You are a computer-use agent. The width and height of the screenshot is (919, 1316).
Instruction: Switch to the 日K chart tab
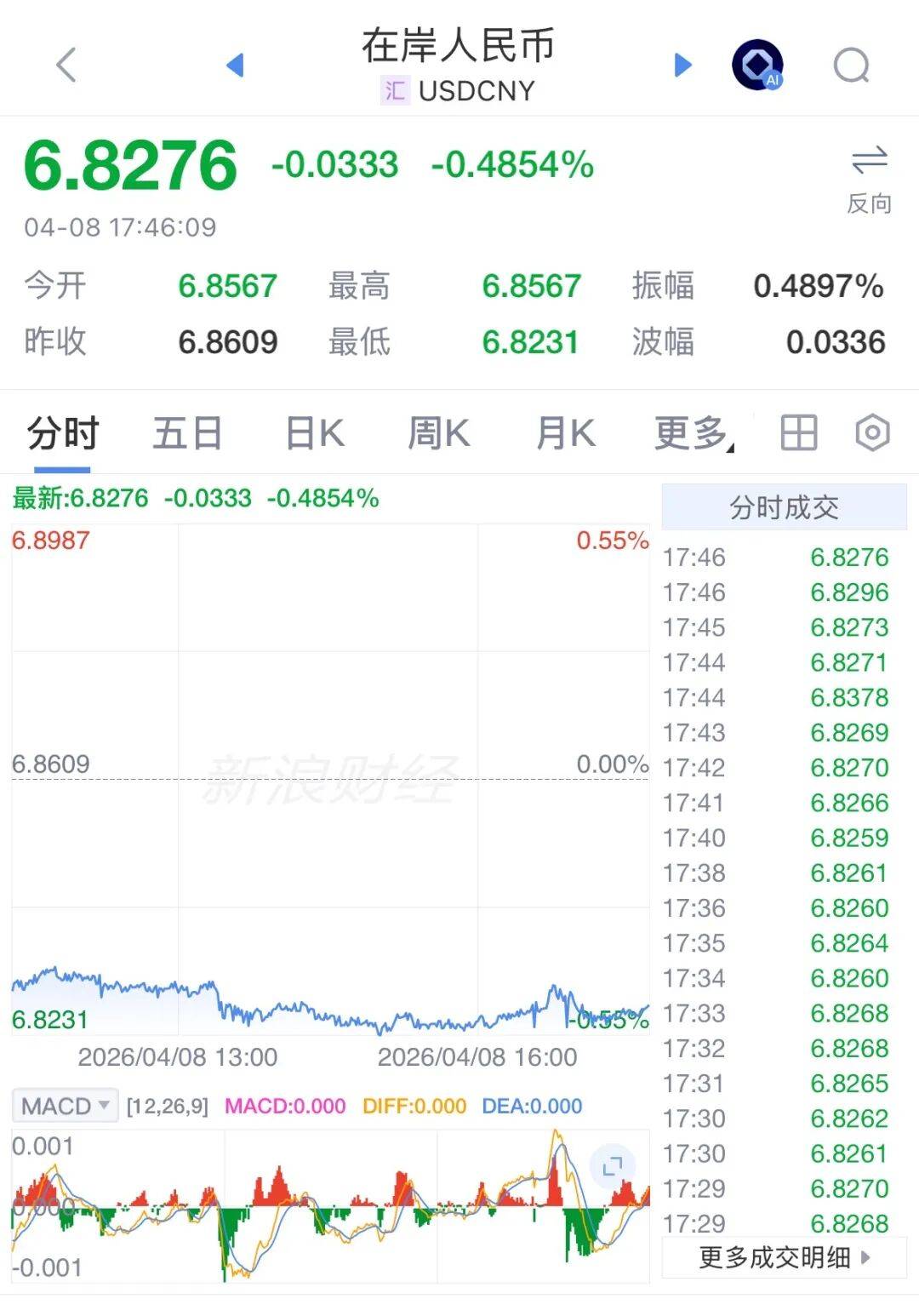[x=314, y=433]
